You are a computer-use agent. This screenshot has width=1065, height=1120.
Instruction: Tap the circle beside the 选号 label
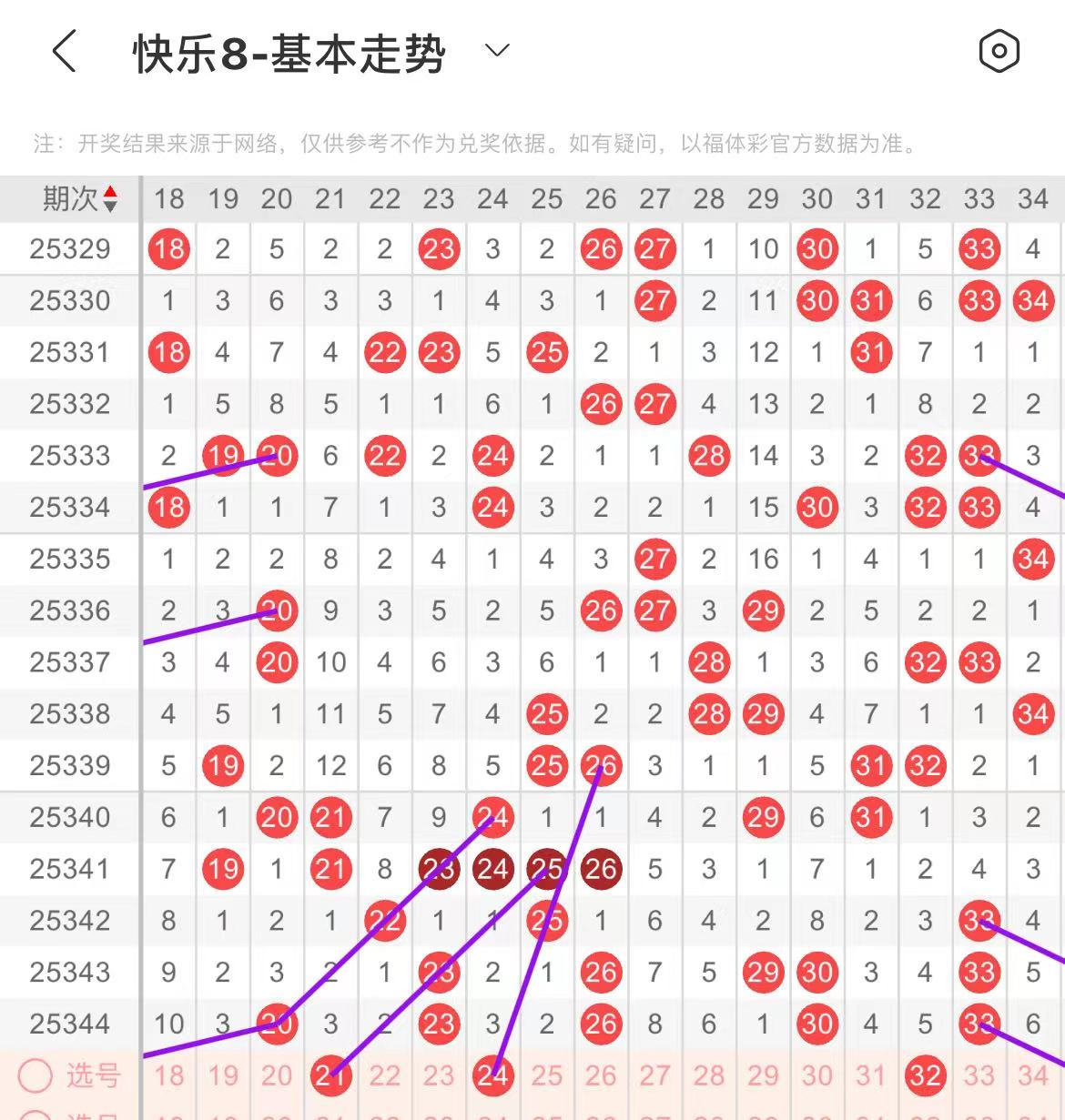[35, 1075]
